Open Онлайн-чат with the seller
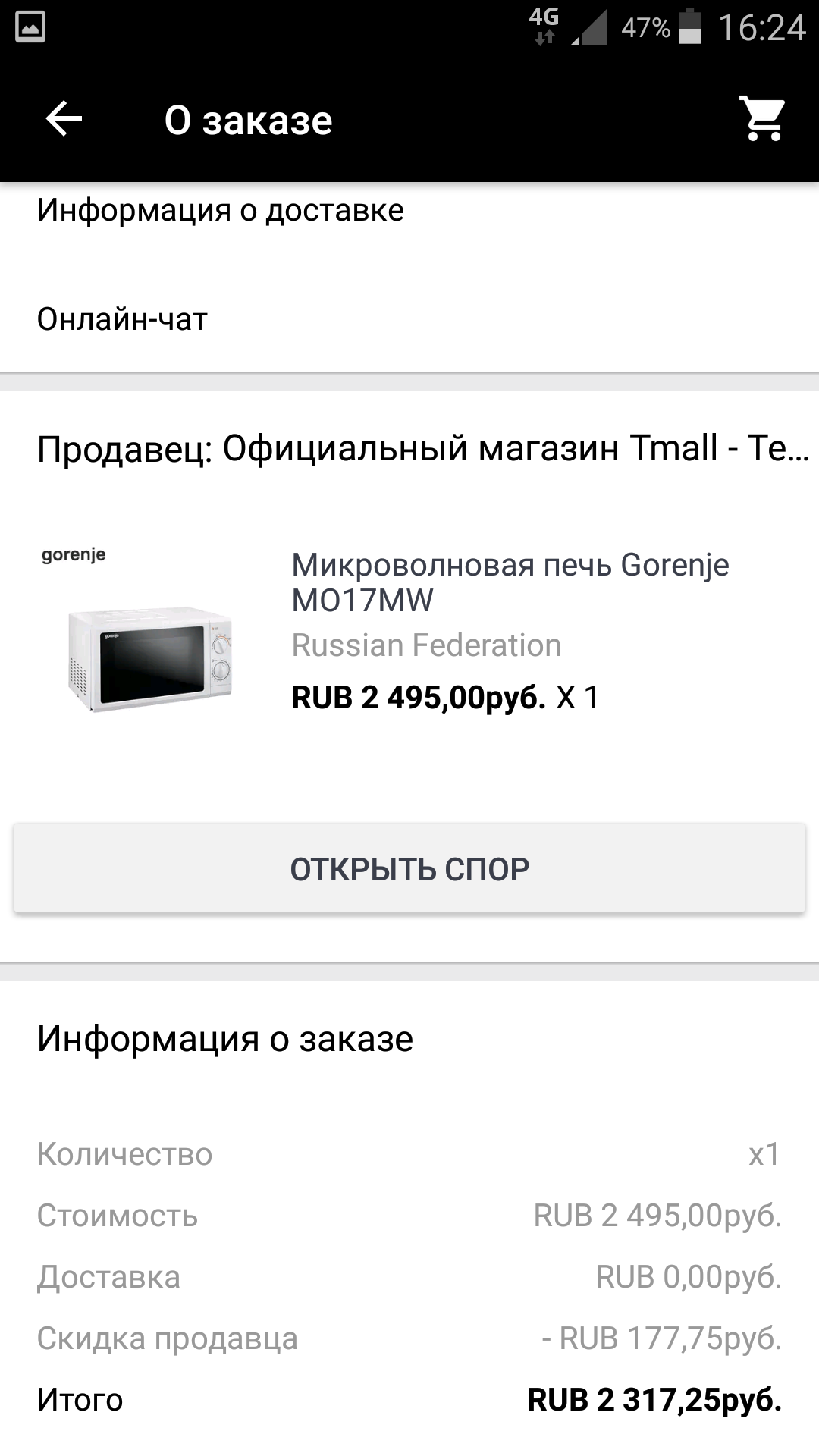819x1456 pixels. (122, 319)
